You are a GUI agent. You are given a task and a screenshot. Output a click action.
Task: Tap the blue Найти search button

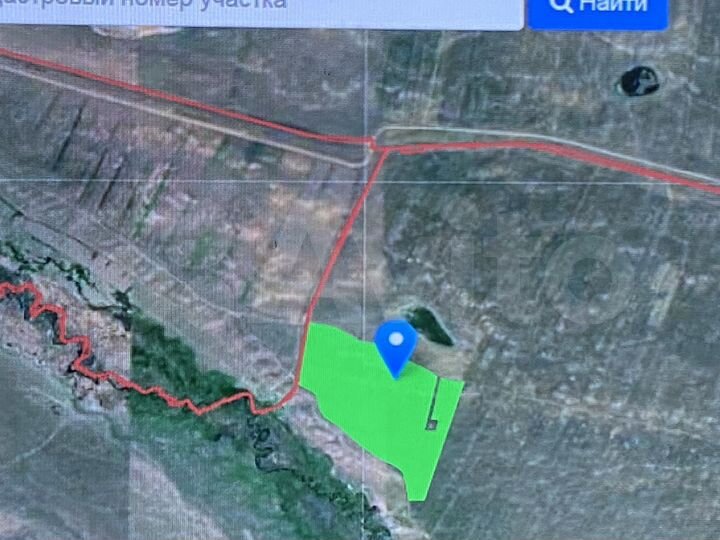click(598, 10)
